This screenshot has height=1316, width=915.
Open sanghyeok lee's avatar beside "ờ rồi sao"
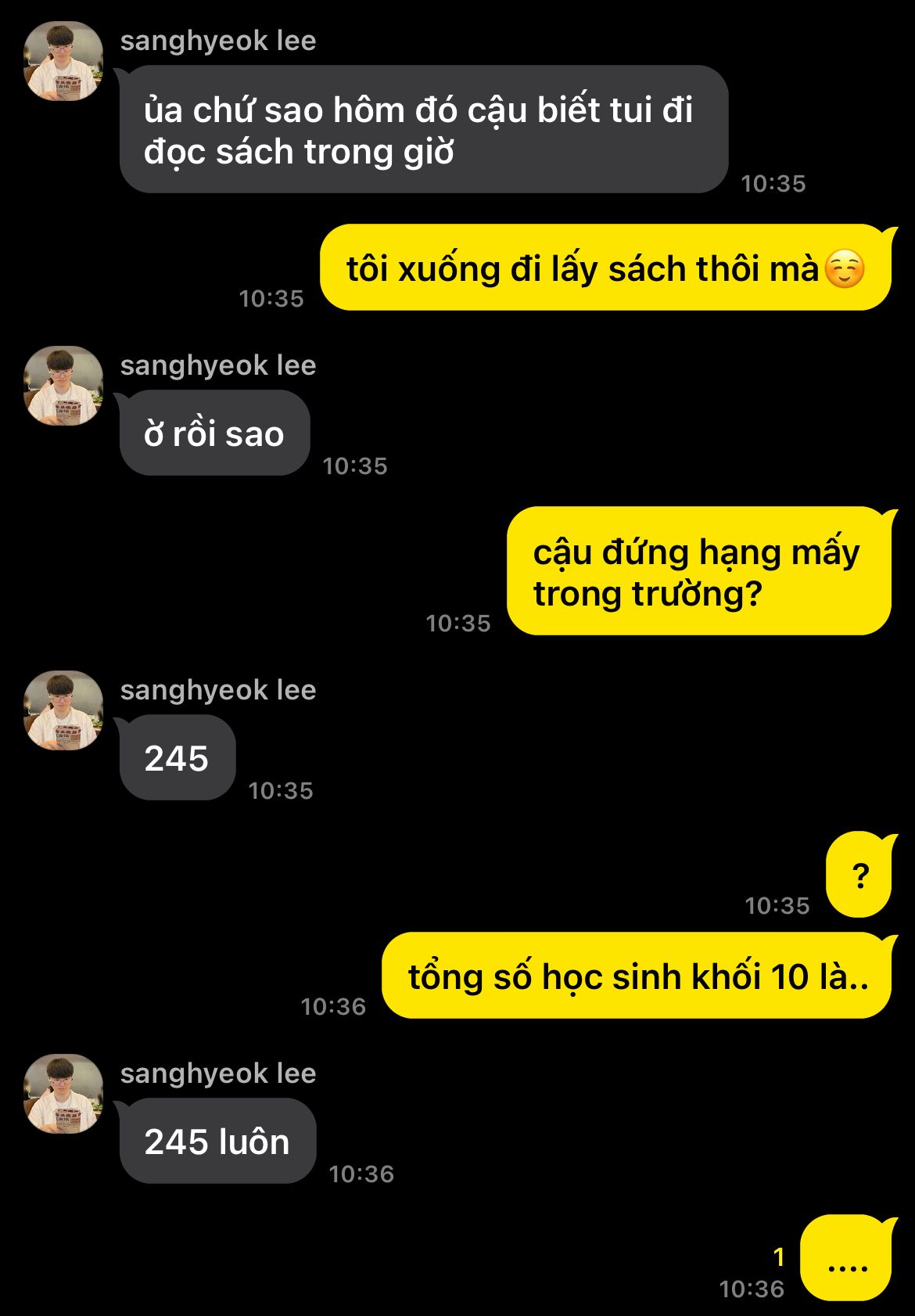63,386
